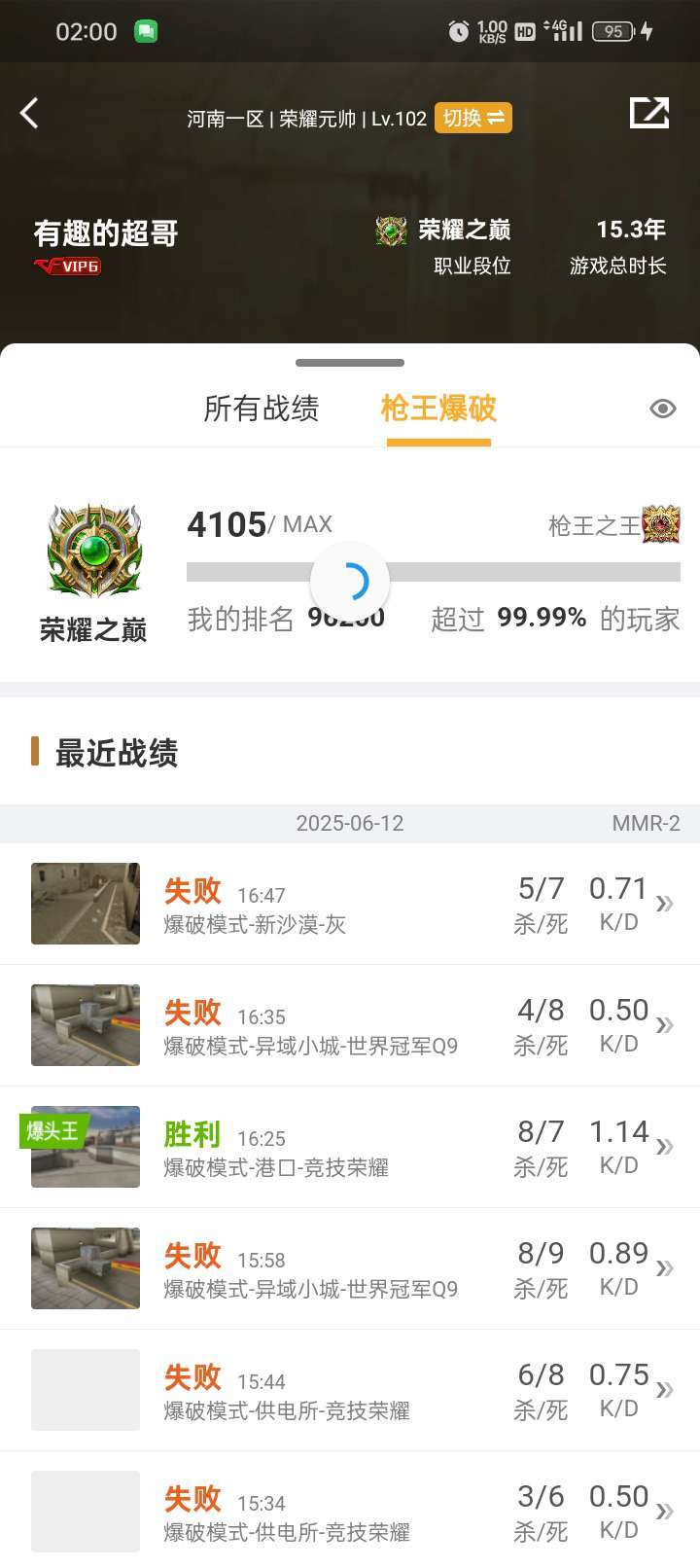Switch to the 所有战绩 tab
The height and width of the screenshot is (1568, 700).
pos(261,409)
